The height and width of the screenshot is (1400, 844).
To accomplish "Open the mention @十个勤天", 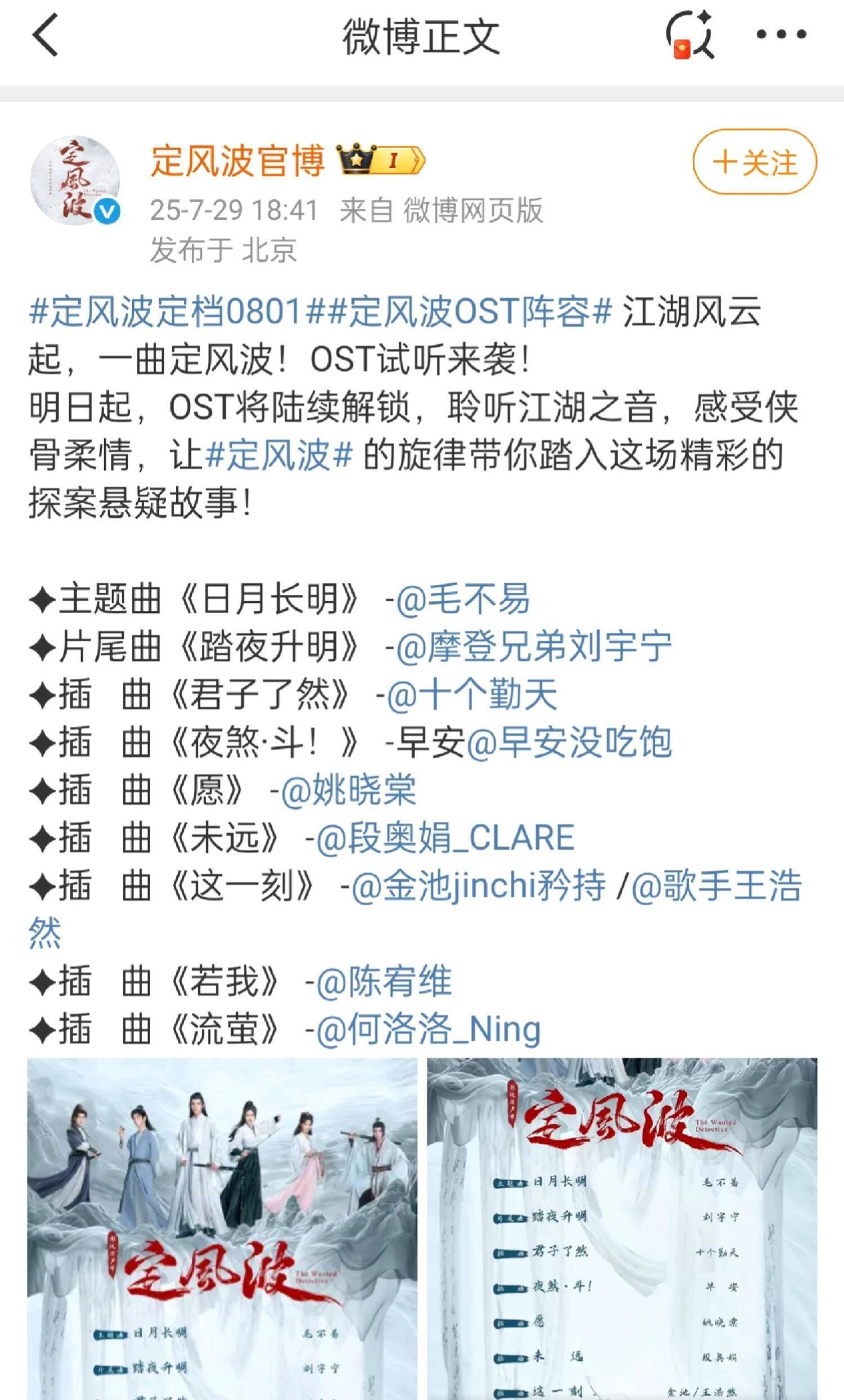I will tap(472, 694).
